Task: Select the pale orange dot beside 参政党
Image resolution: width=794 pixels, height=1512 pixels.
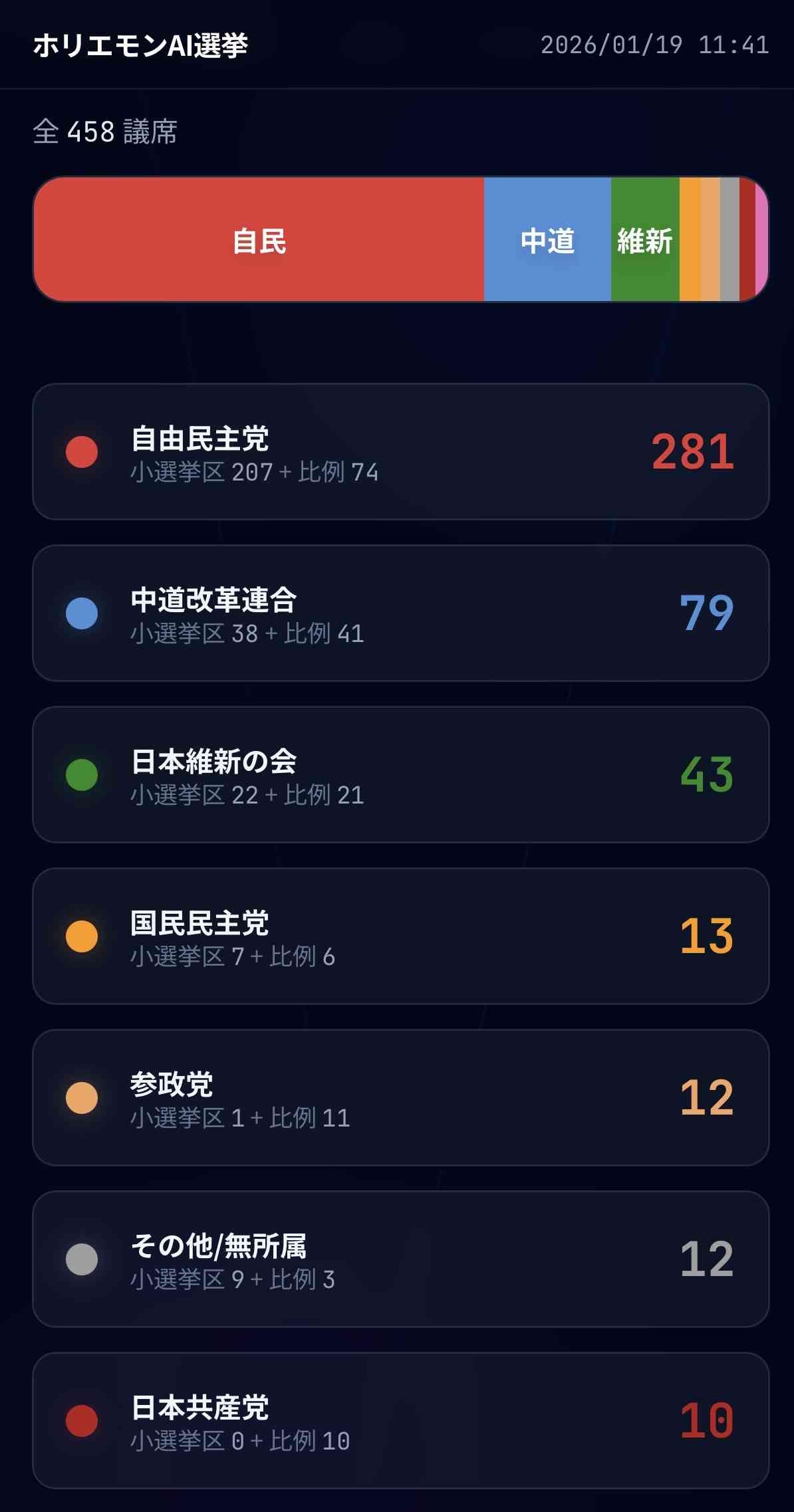Action: [82, 1099]
